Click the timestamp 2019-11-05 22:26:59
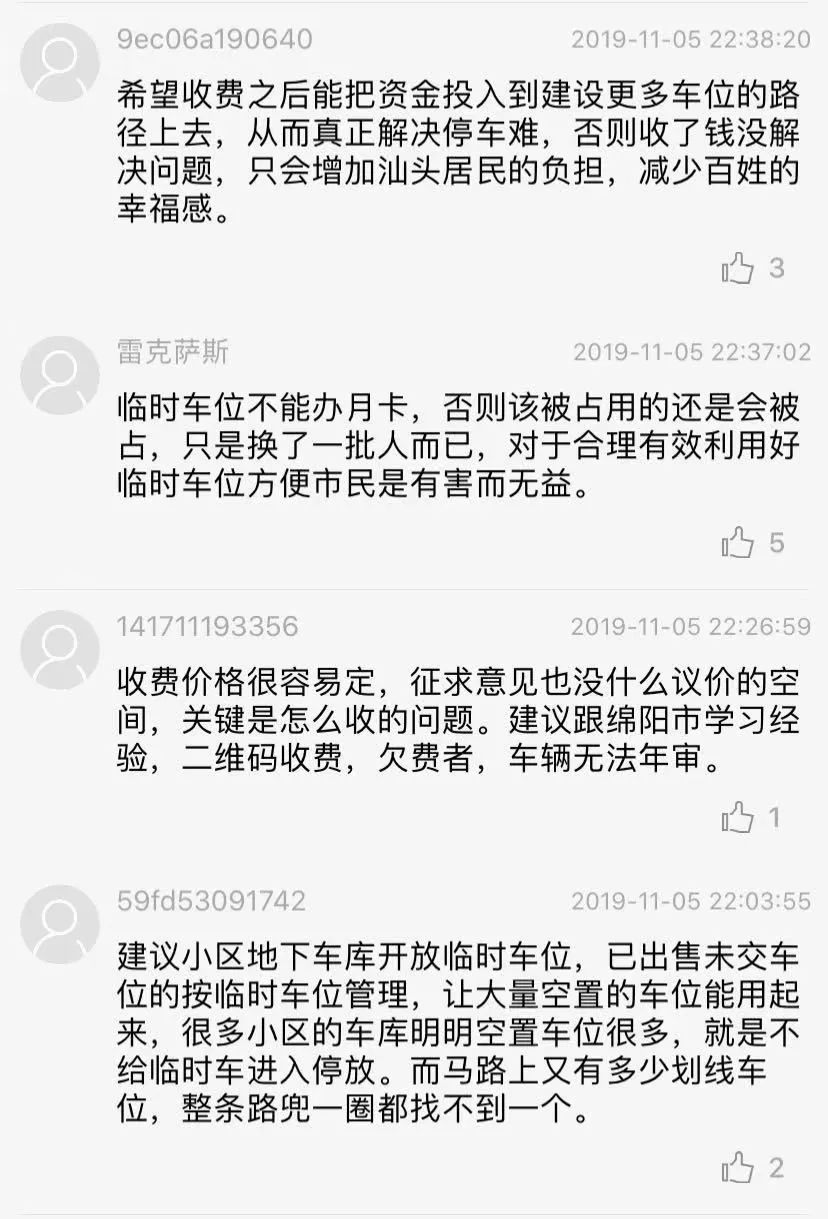This screenshot has width=828, height=1219. point(690,630)
